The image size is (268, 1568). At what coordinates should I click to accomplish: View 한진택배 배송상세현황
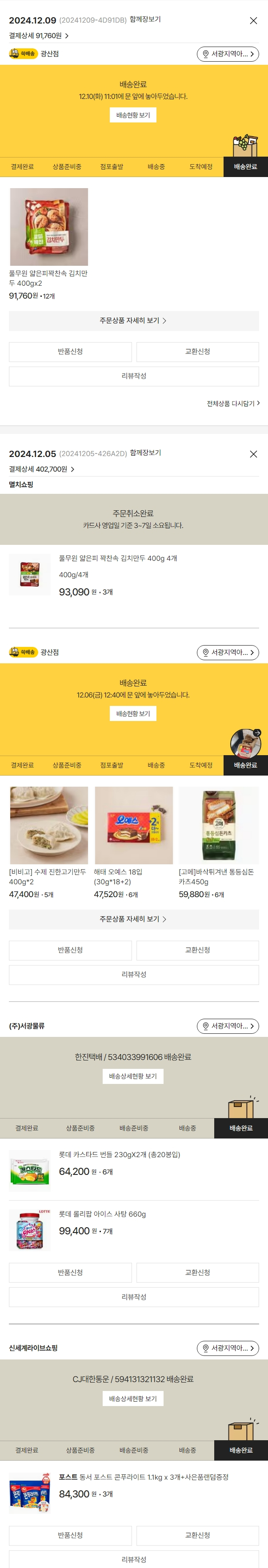[x=133, y=1076]
